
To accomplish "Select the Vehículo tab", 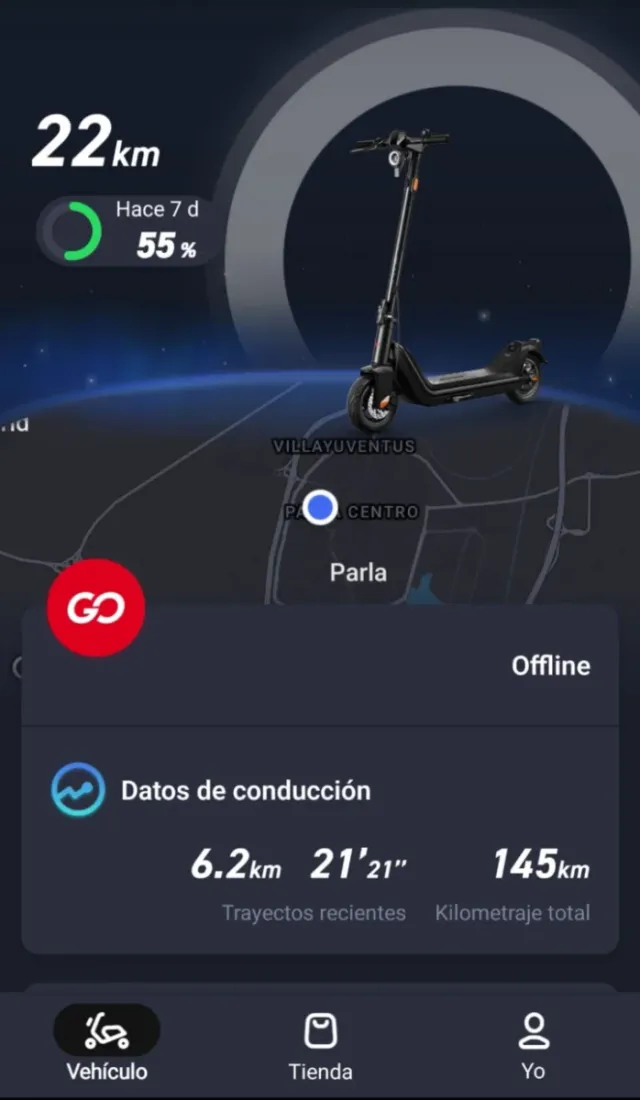I will point(106,1046).
